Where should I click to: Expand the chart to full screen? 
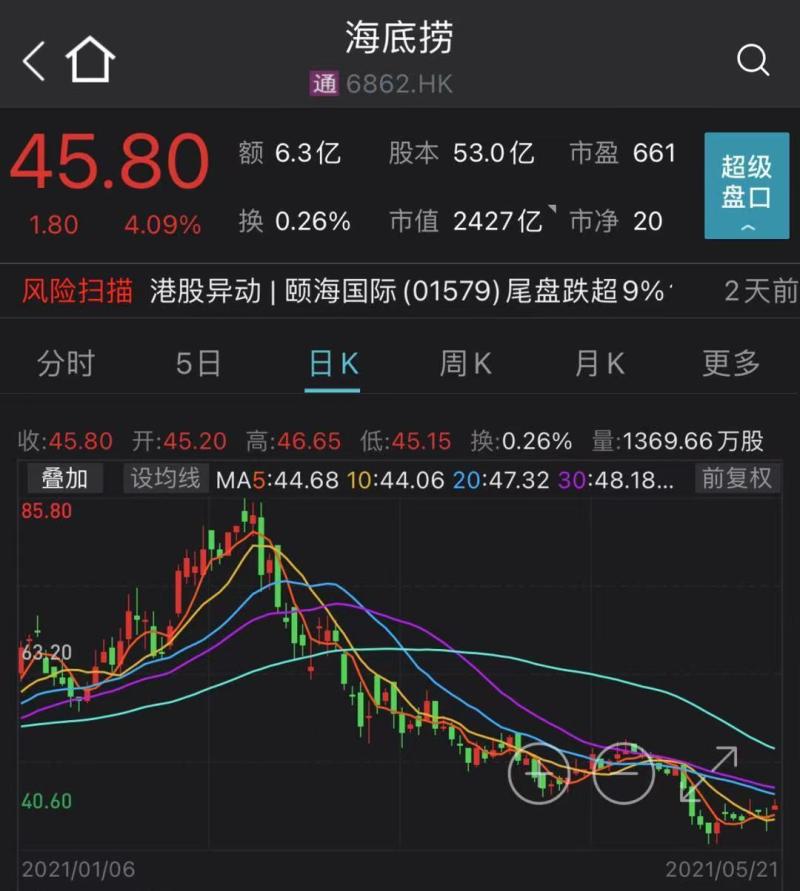pos(709,773)
